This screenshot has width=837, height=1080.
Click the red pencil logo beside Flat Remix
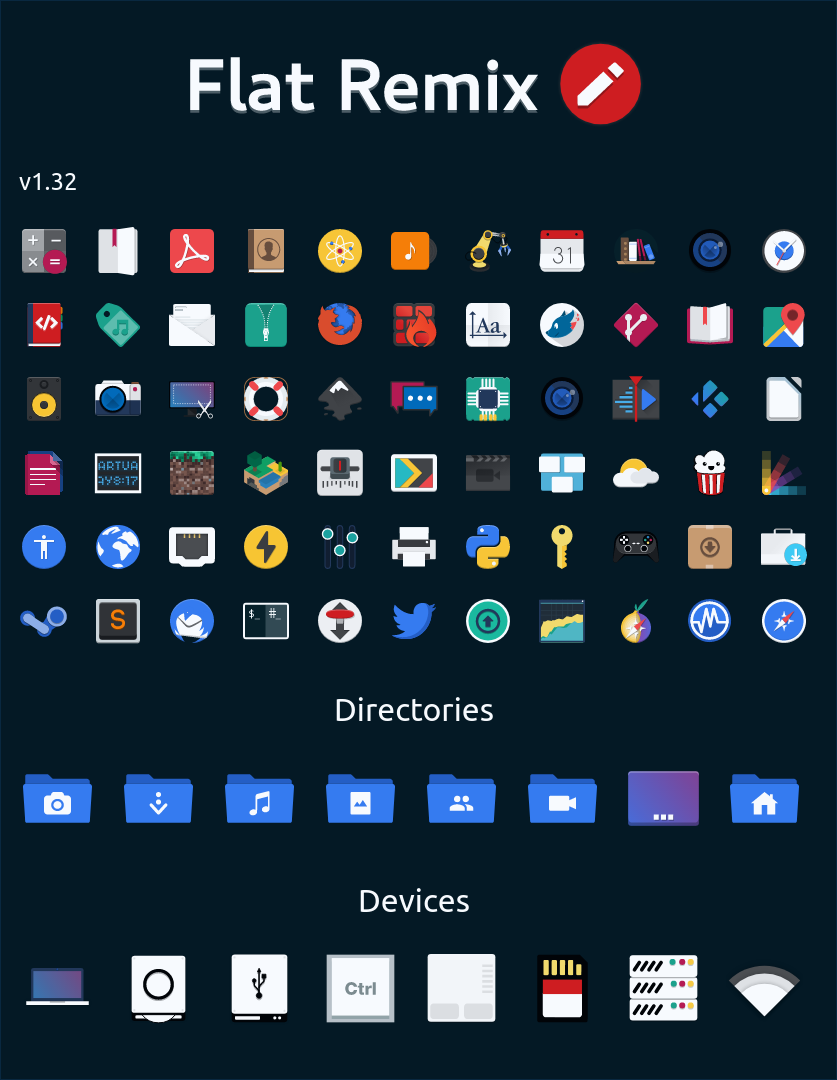(x=600, y=84)
